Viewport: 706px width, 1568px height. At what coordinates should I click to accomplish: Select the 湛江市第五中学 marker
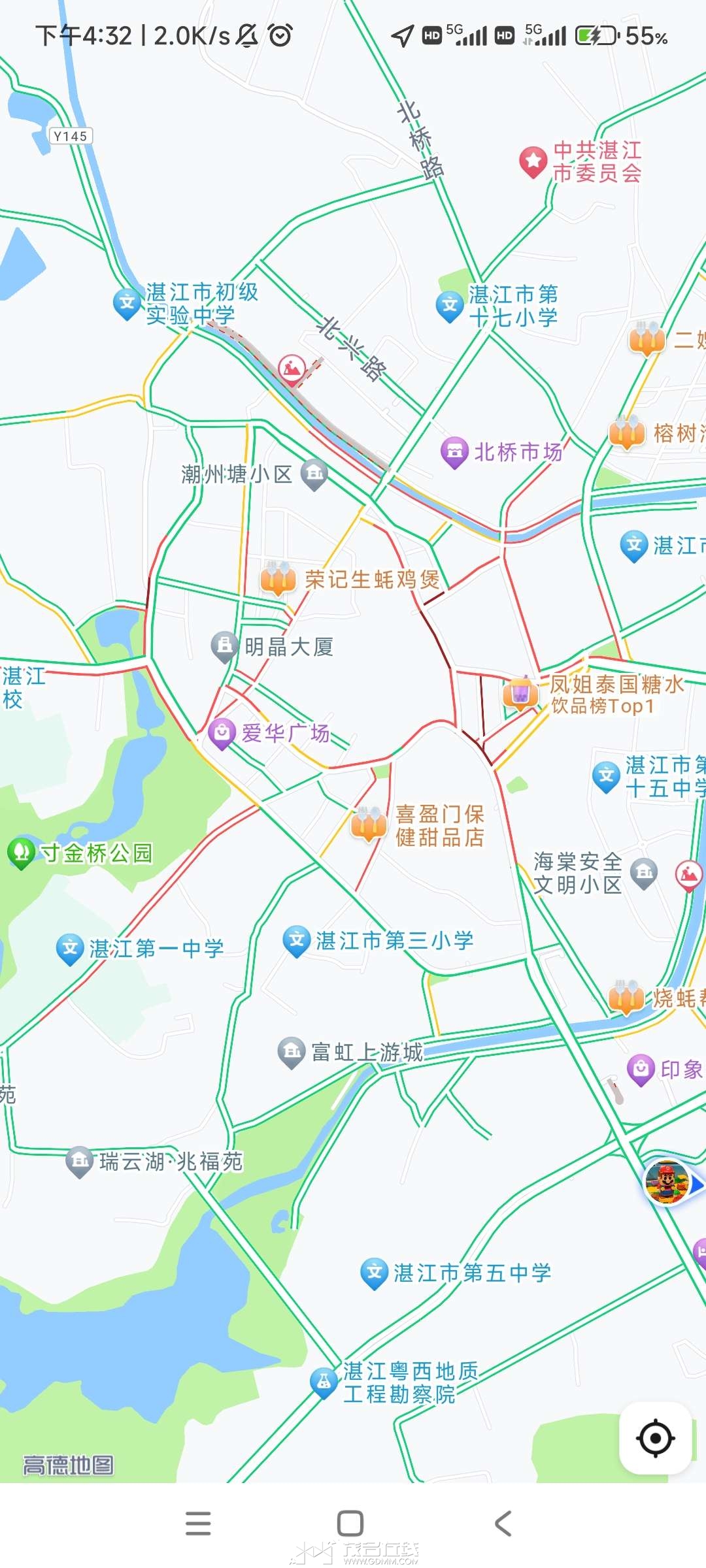tap(375, 1273)
